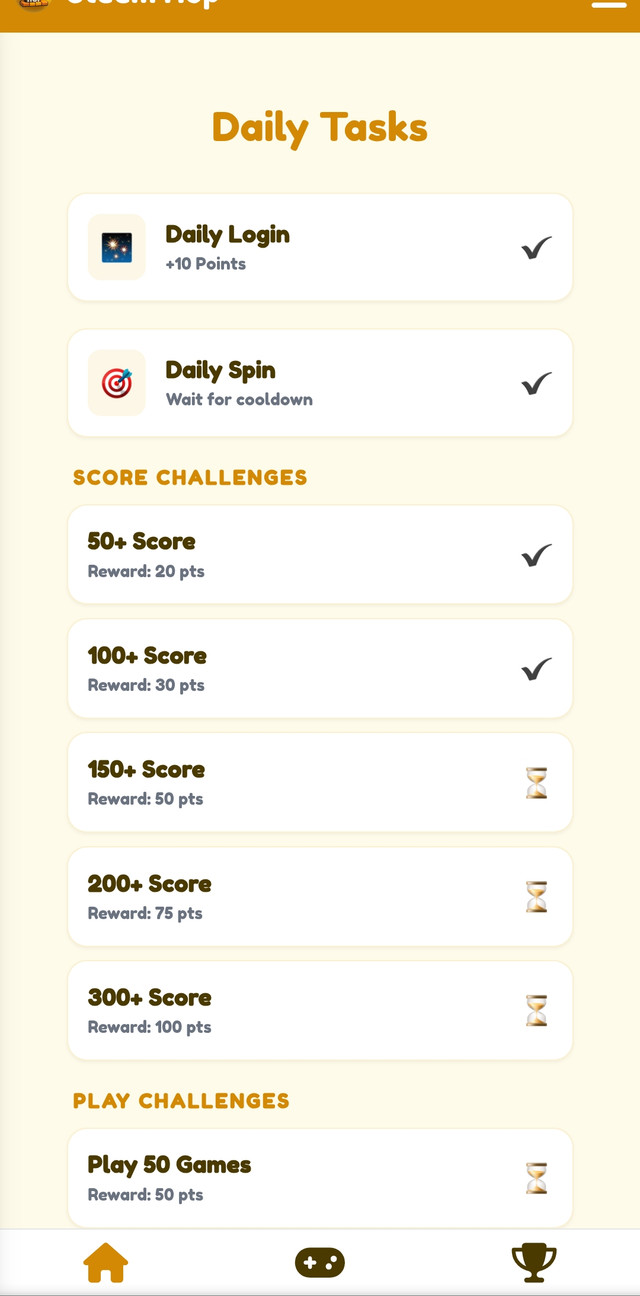
Task: Select the 150+ Score challenge
Action: [x=320, y=783]
